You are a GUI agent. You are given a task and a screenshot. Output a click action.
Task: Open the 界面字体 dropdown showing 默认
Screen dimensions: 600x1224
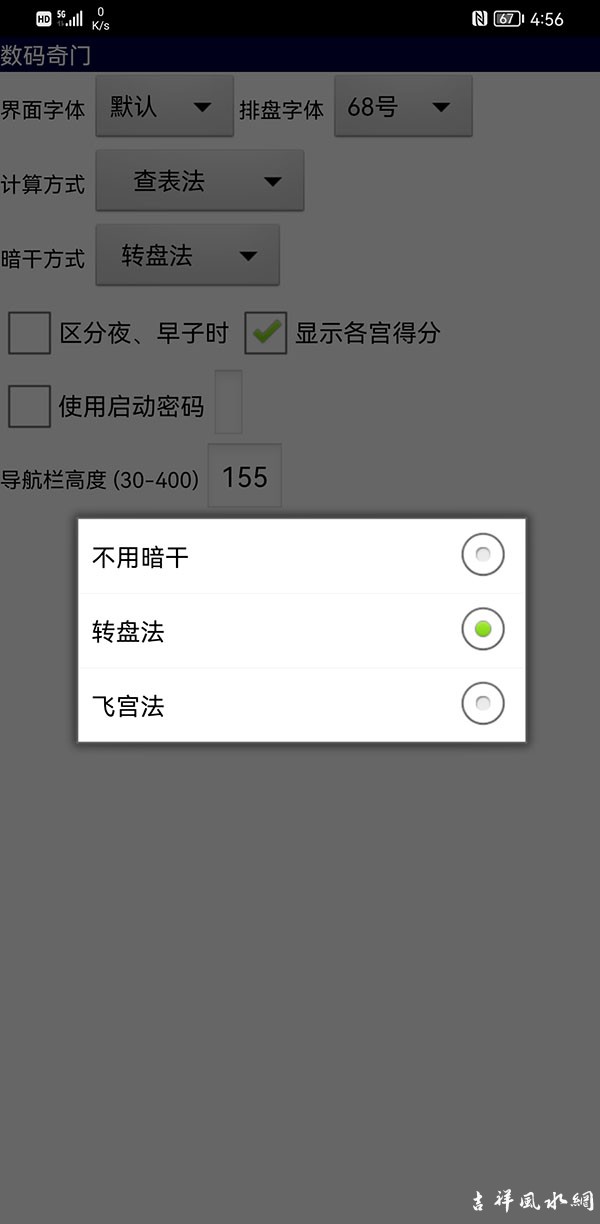click(x=164, y=106)
